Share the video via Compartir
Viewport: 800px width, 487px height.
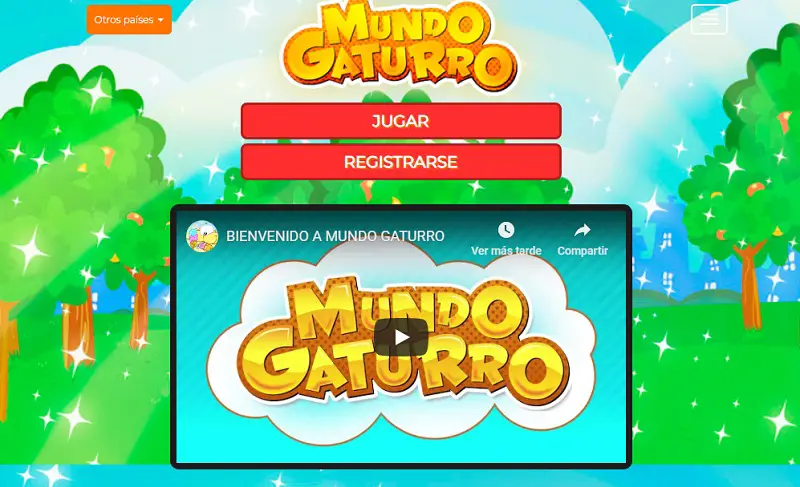click(x=582, y=238)
